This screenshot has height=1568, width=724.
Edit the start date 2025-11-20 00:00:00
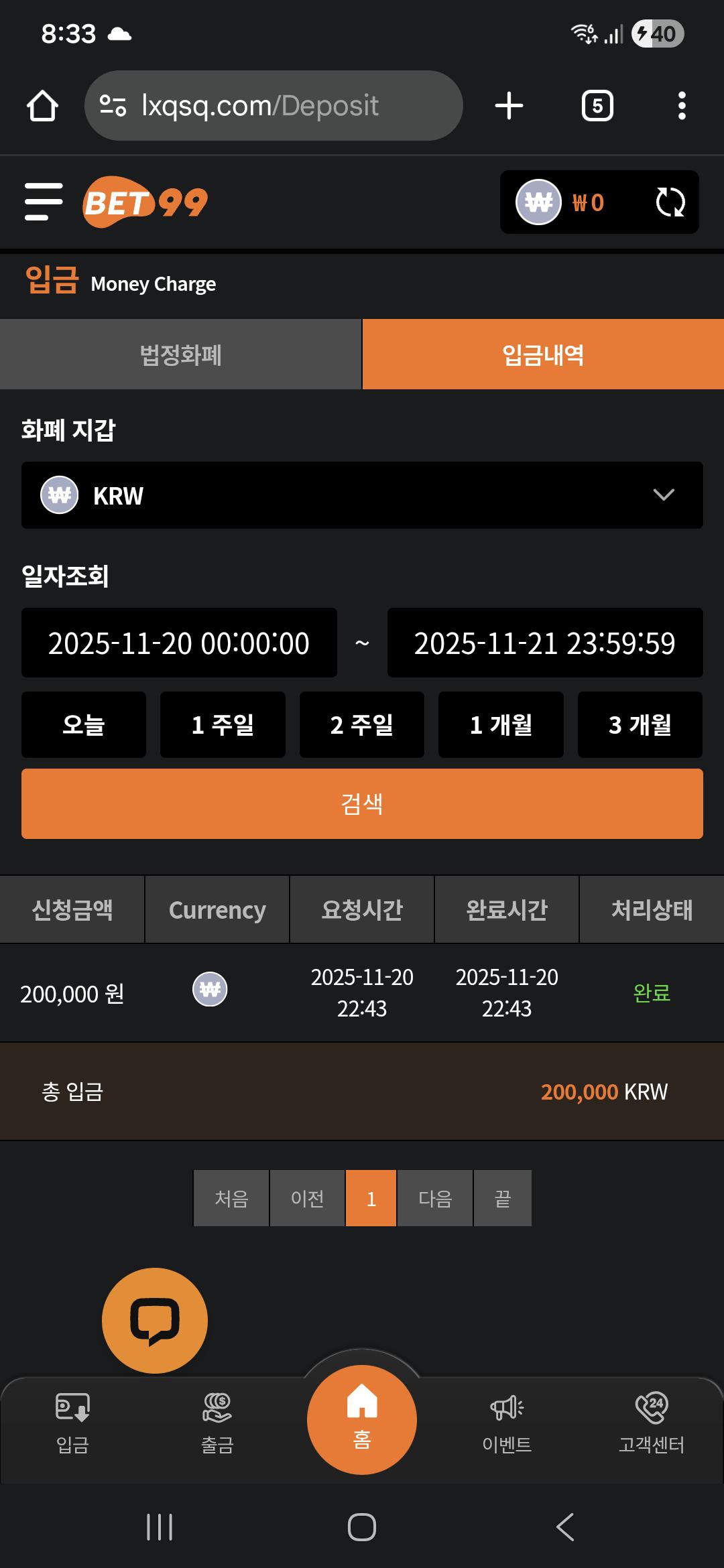(179, 643)
